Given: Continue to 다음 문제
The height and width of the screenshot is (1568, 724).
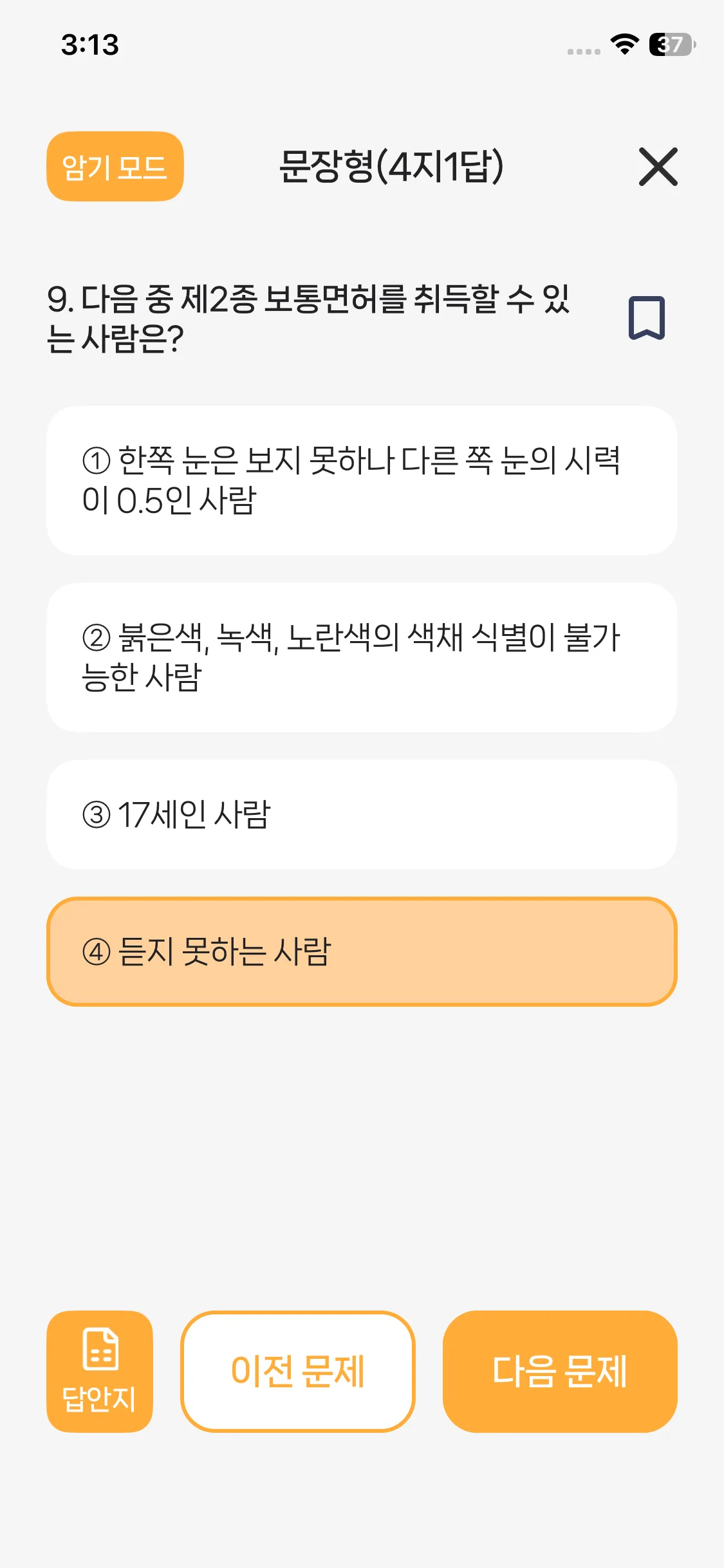Looking at the screenshot, I should [x=560, y=1371].
